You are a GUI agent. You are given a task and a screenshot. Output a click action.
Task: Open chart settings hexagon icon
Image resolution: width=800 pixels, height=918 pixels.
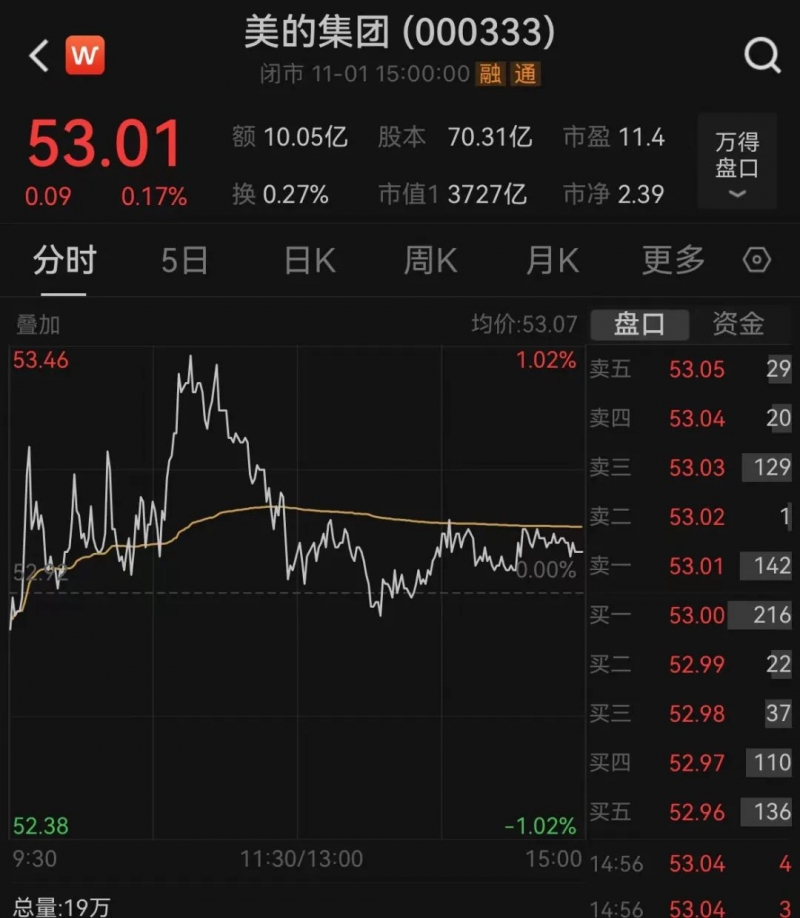tap(757, 261)
